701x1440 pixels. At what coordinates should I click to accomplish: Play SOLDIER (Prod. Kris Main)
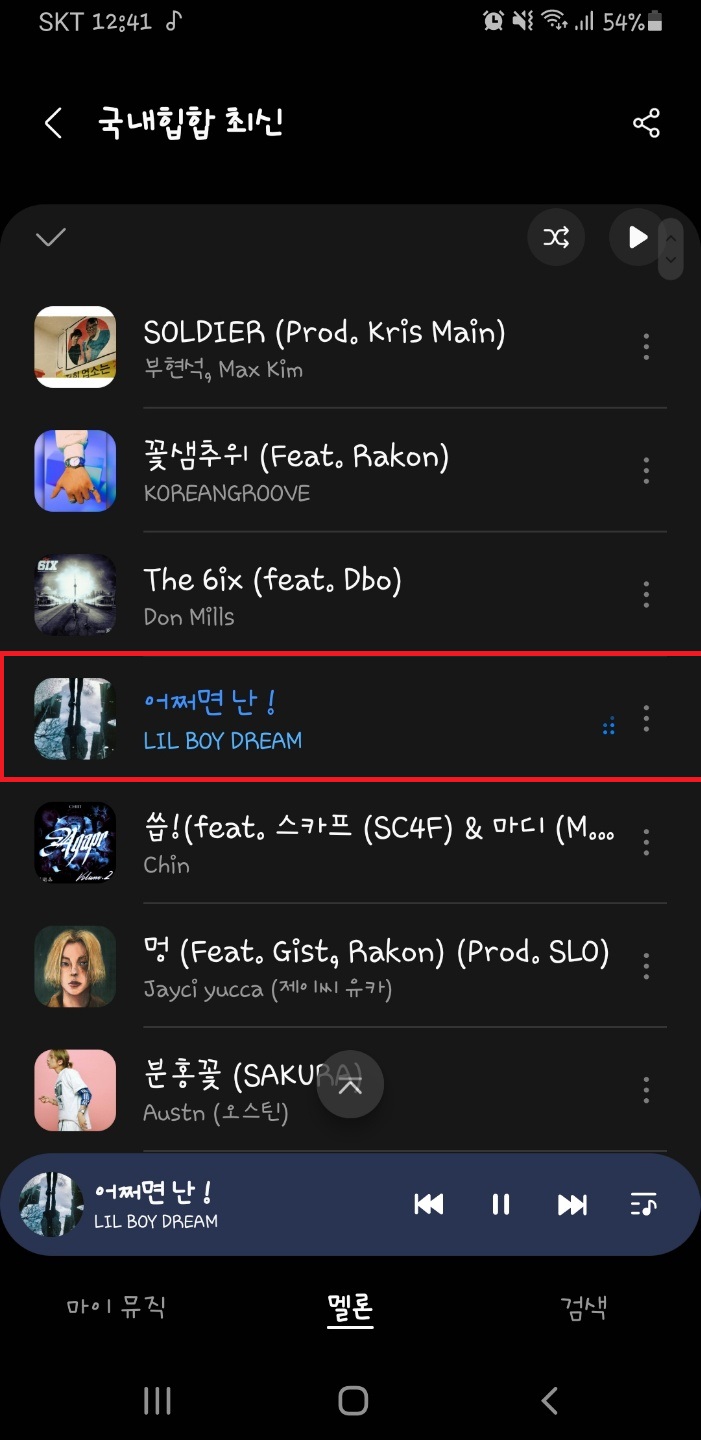click(324, 346)
